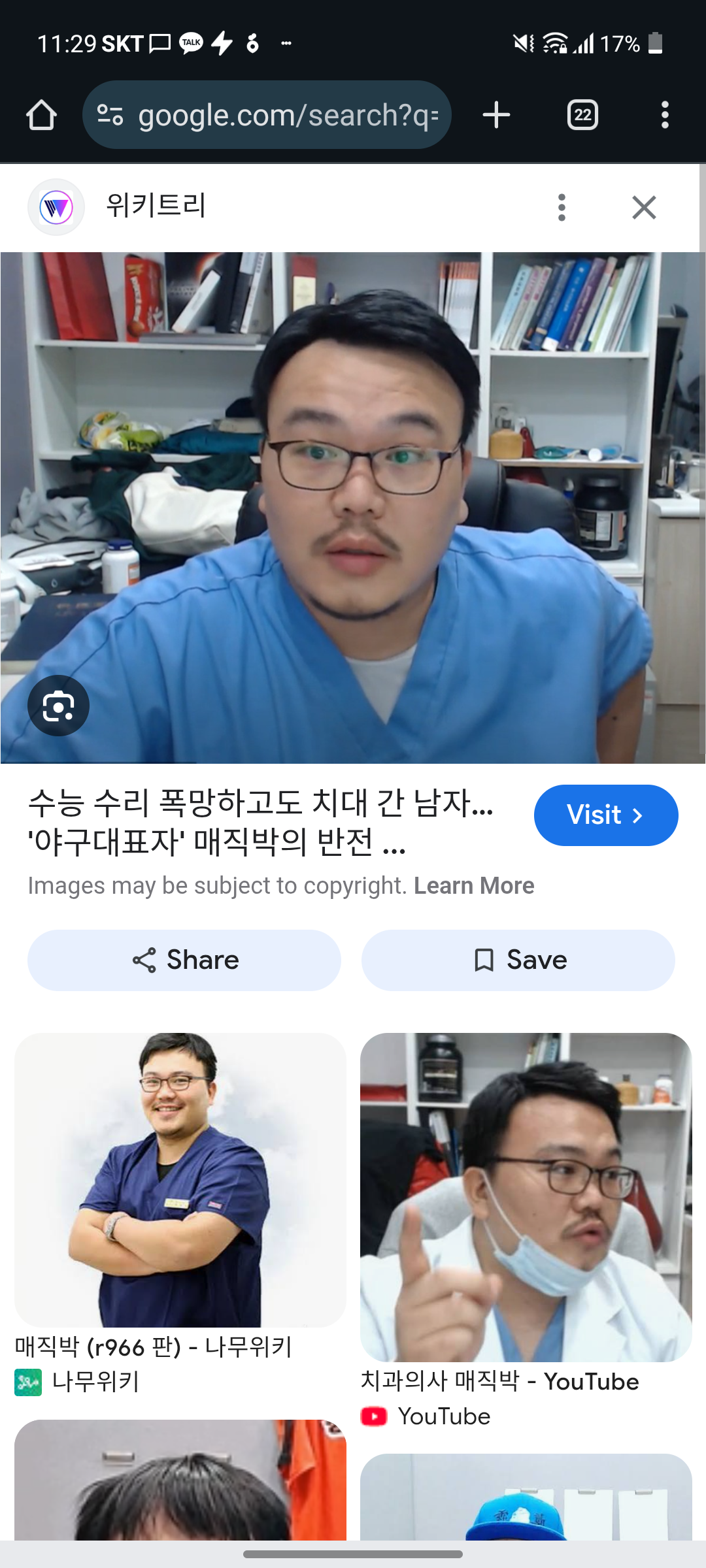Share this image
This screenshot has width=706, height=1568.
(184, 960)
